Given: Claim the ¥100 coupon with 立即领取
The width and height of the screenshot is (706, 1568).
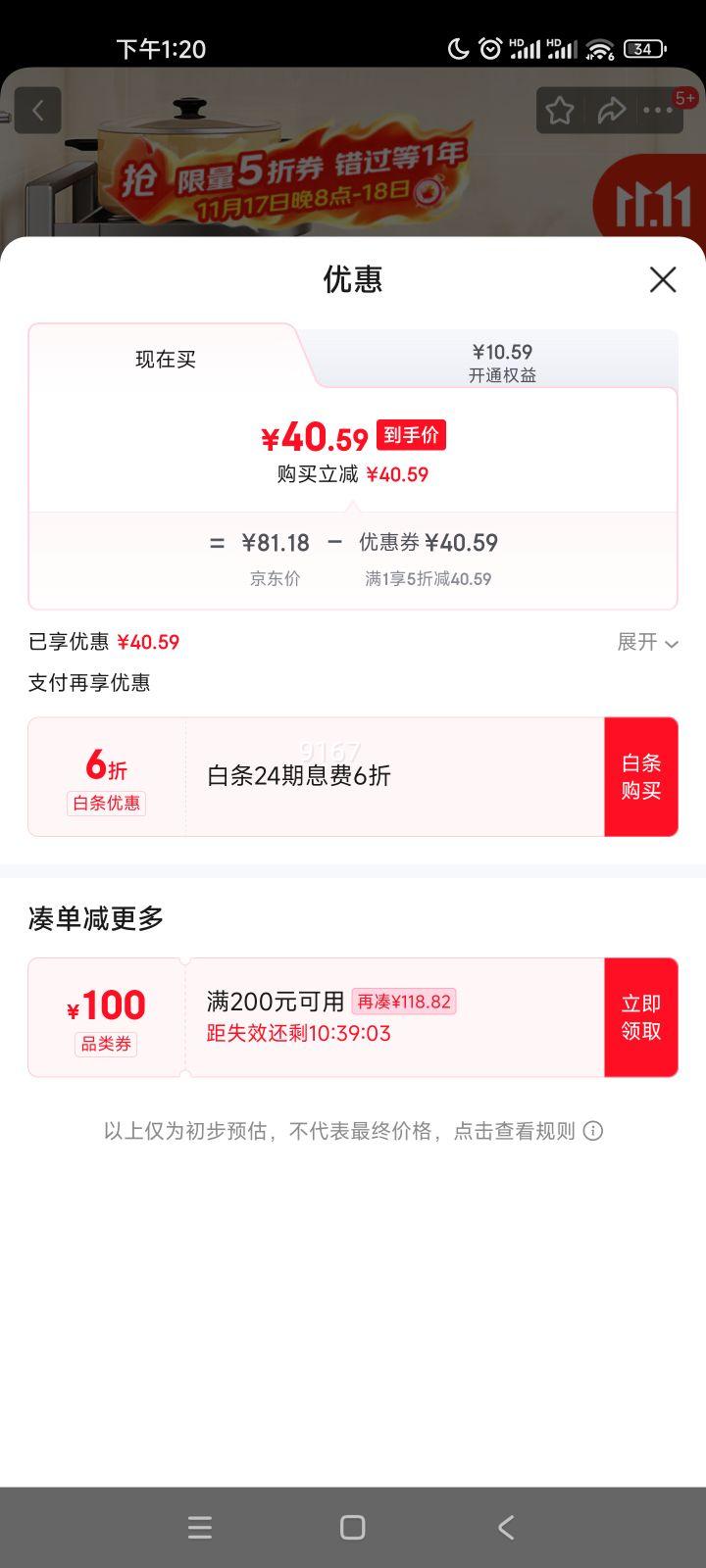Looking at the screenshot, I should (x=640, y=1017).
